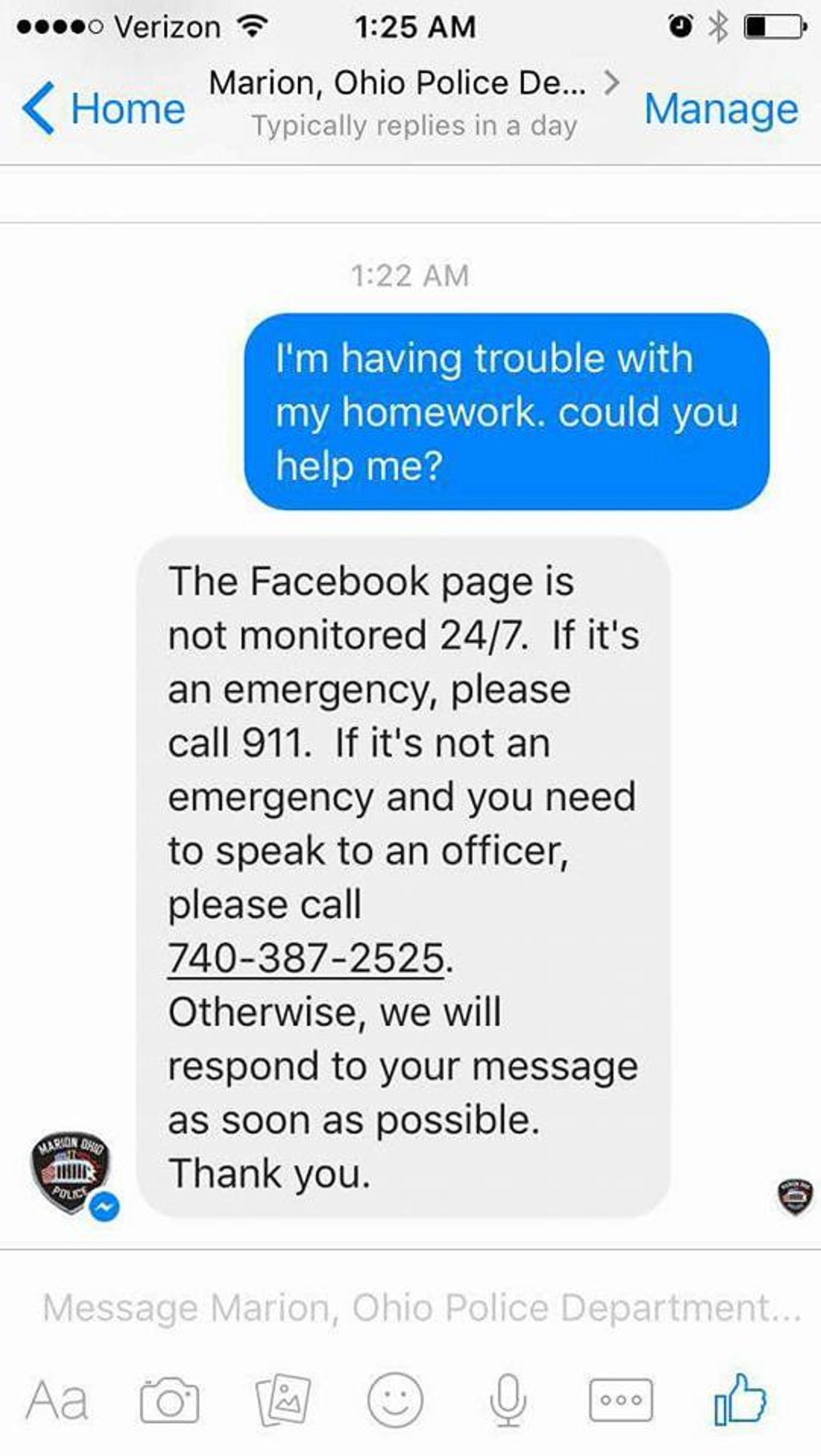Screen dimensions: 821x1456
Task: Open the more options three-dots icon
Action: tap(621, 1399)
